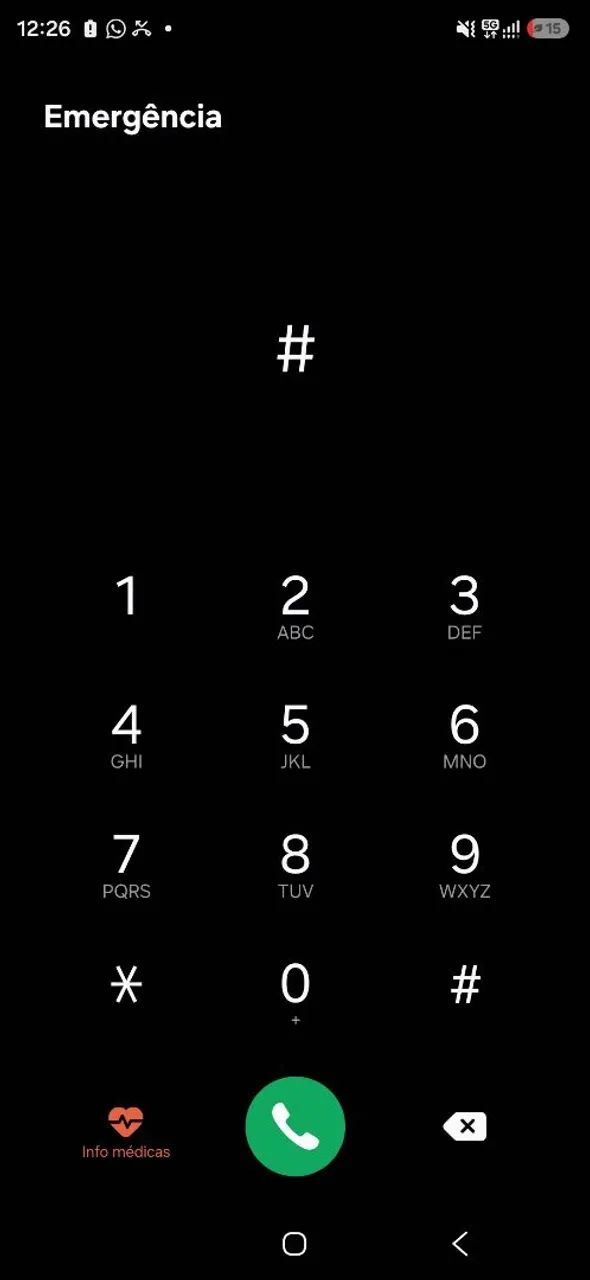Go back using the navigation bar

click(460, 1243)
